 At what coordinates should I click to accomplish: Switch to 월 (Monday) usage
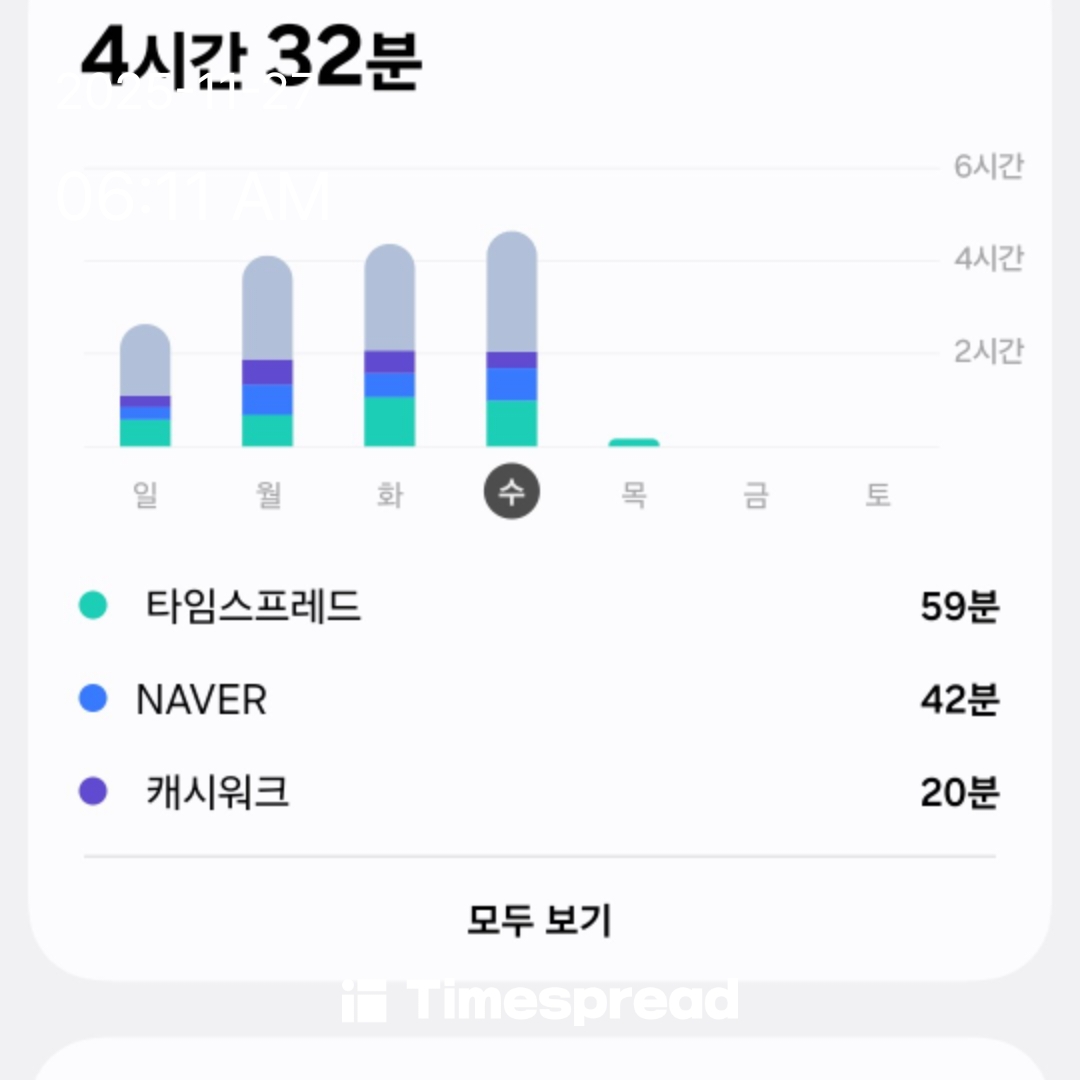click(268, 494)
